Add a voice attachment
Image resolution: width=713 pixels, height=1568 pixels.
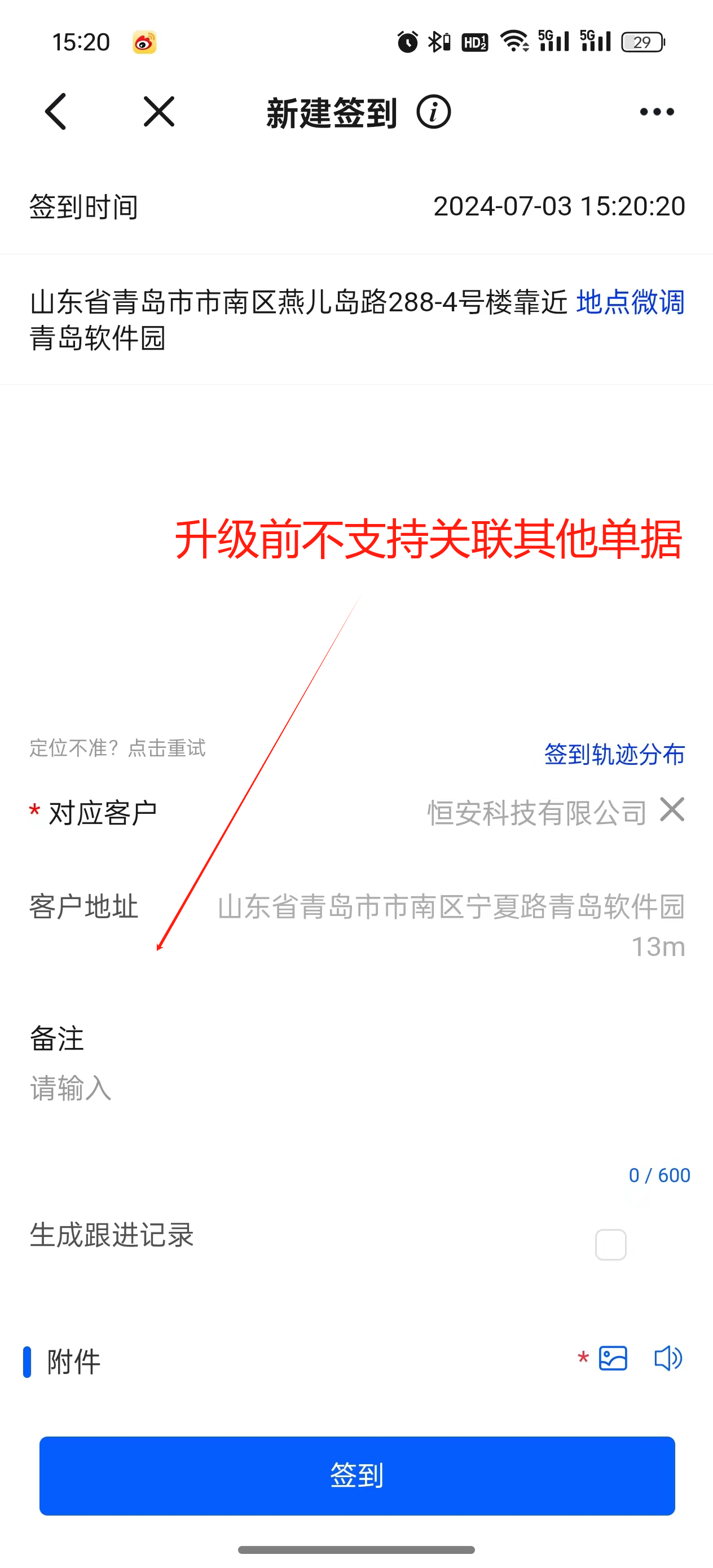[668, 1359]
